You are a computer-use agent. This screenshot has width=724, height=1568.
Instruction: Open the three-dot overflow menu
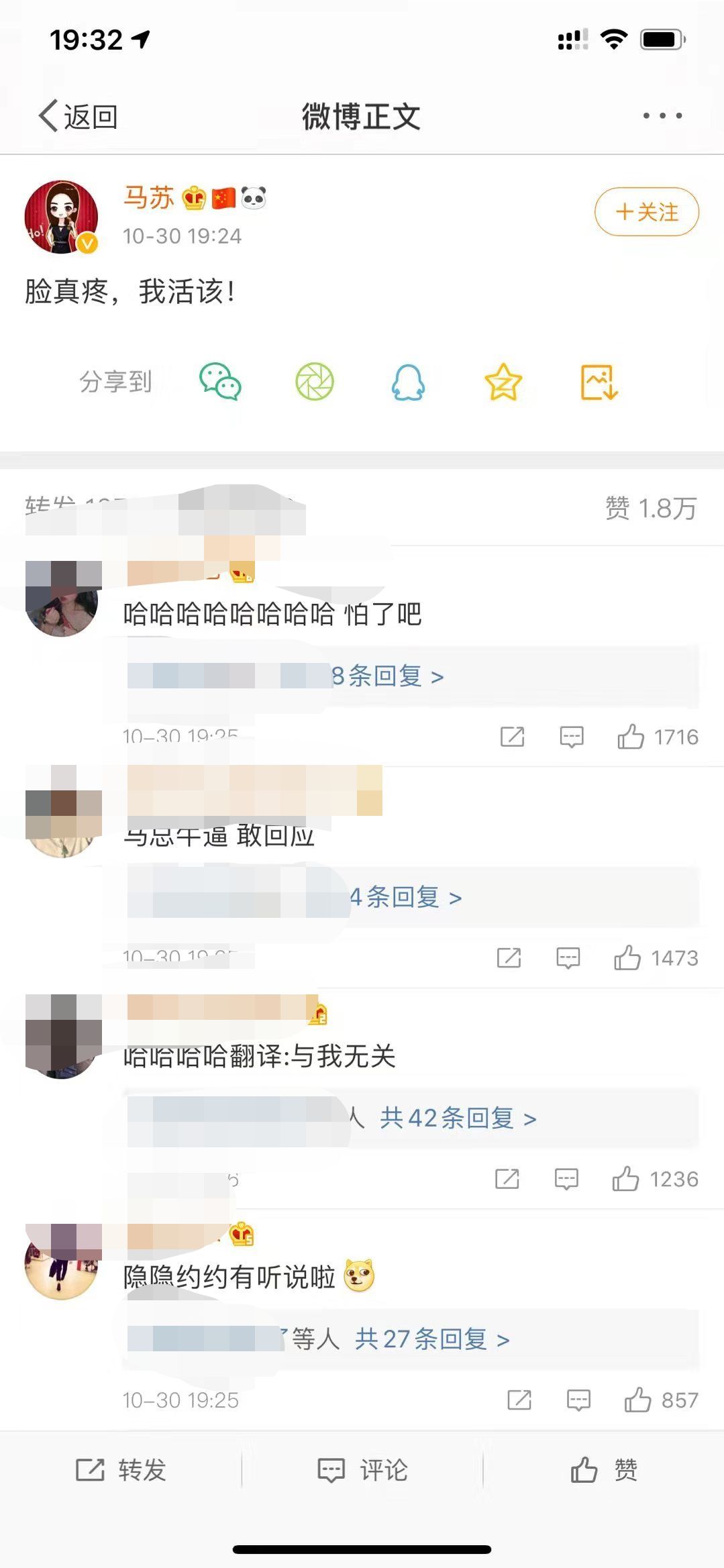tap(662, 116)
